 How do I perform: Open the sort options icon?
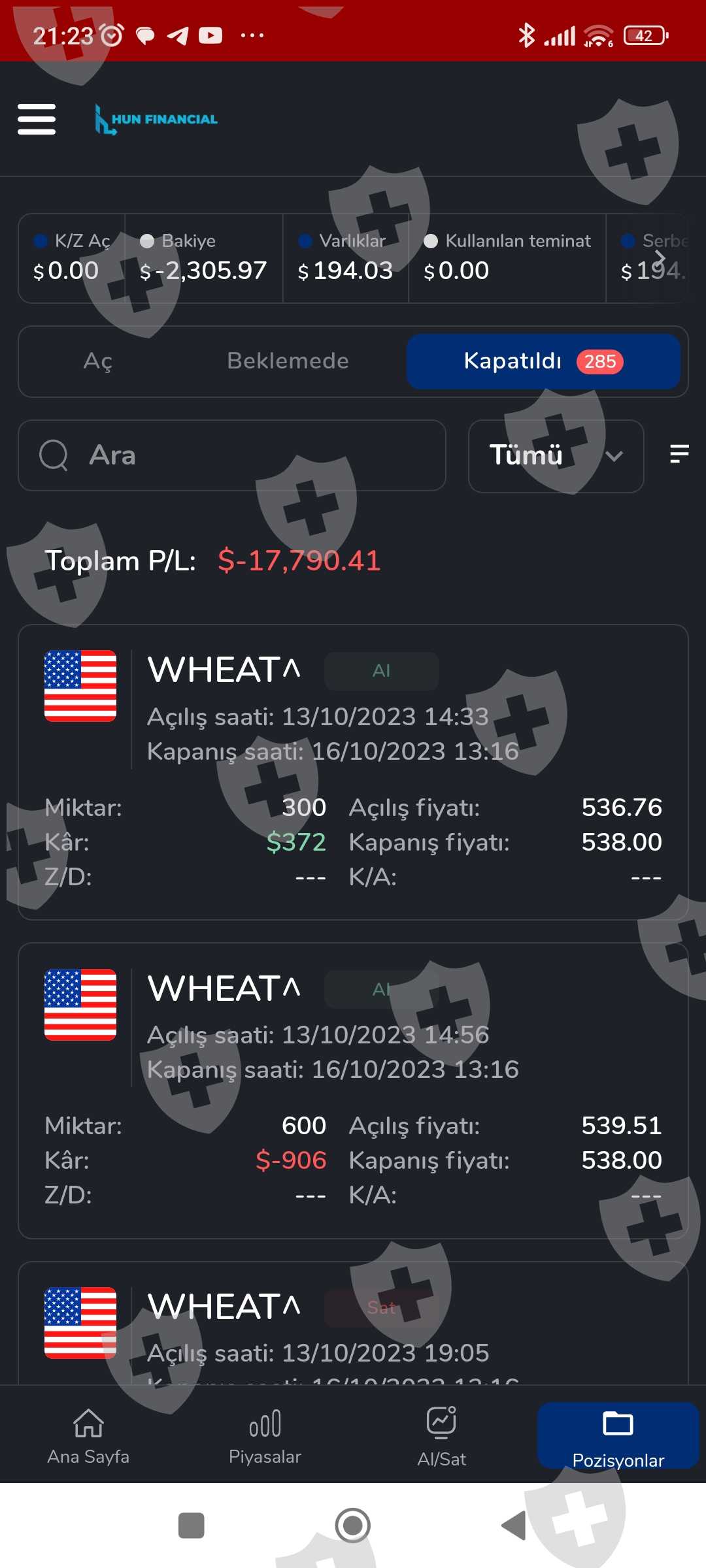[679, 453]
